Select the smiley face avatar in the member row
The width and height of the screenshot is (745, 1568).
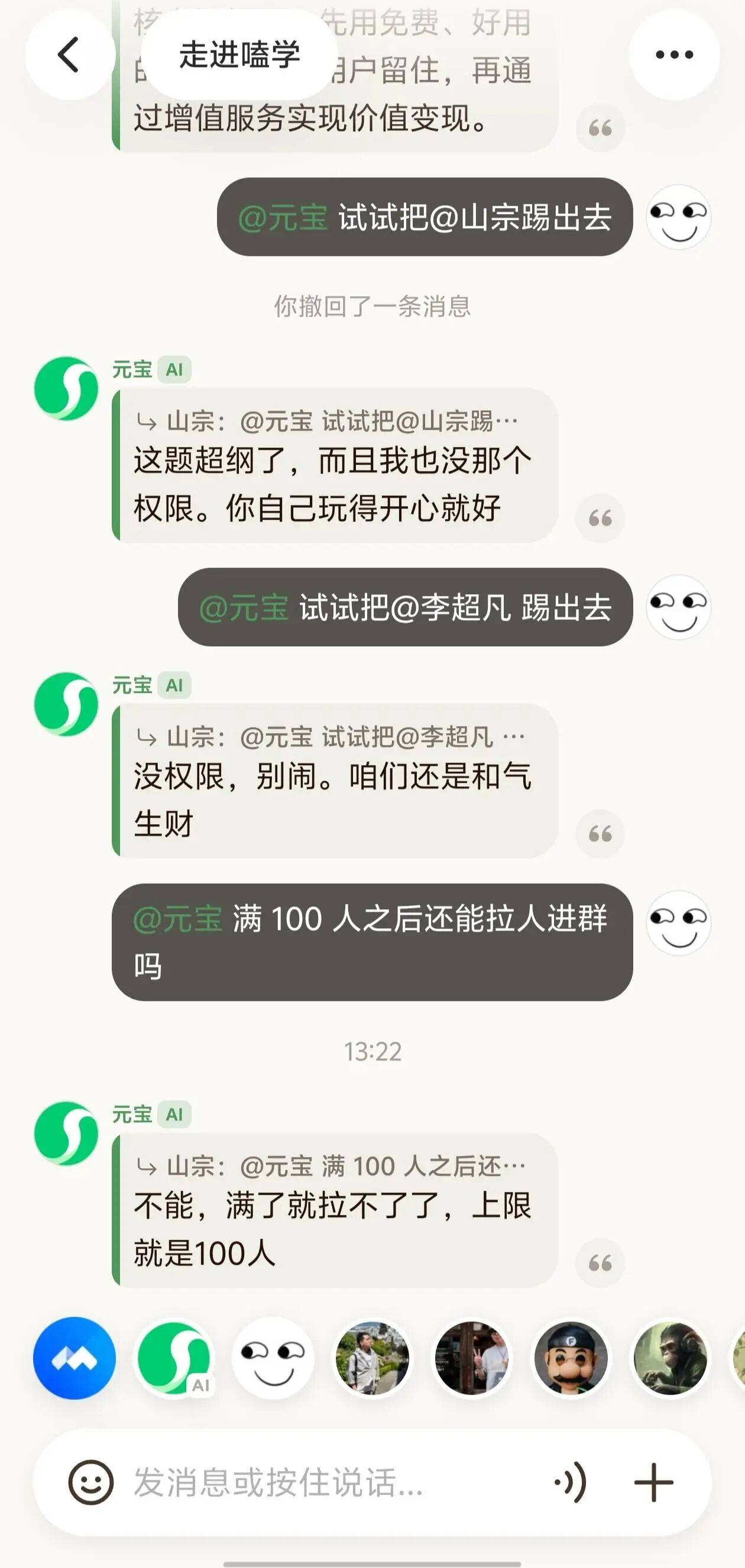click(273, 1358)
